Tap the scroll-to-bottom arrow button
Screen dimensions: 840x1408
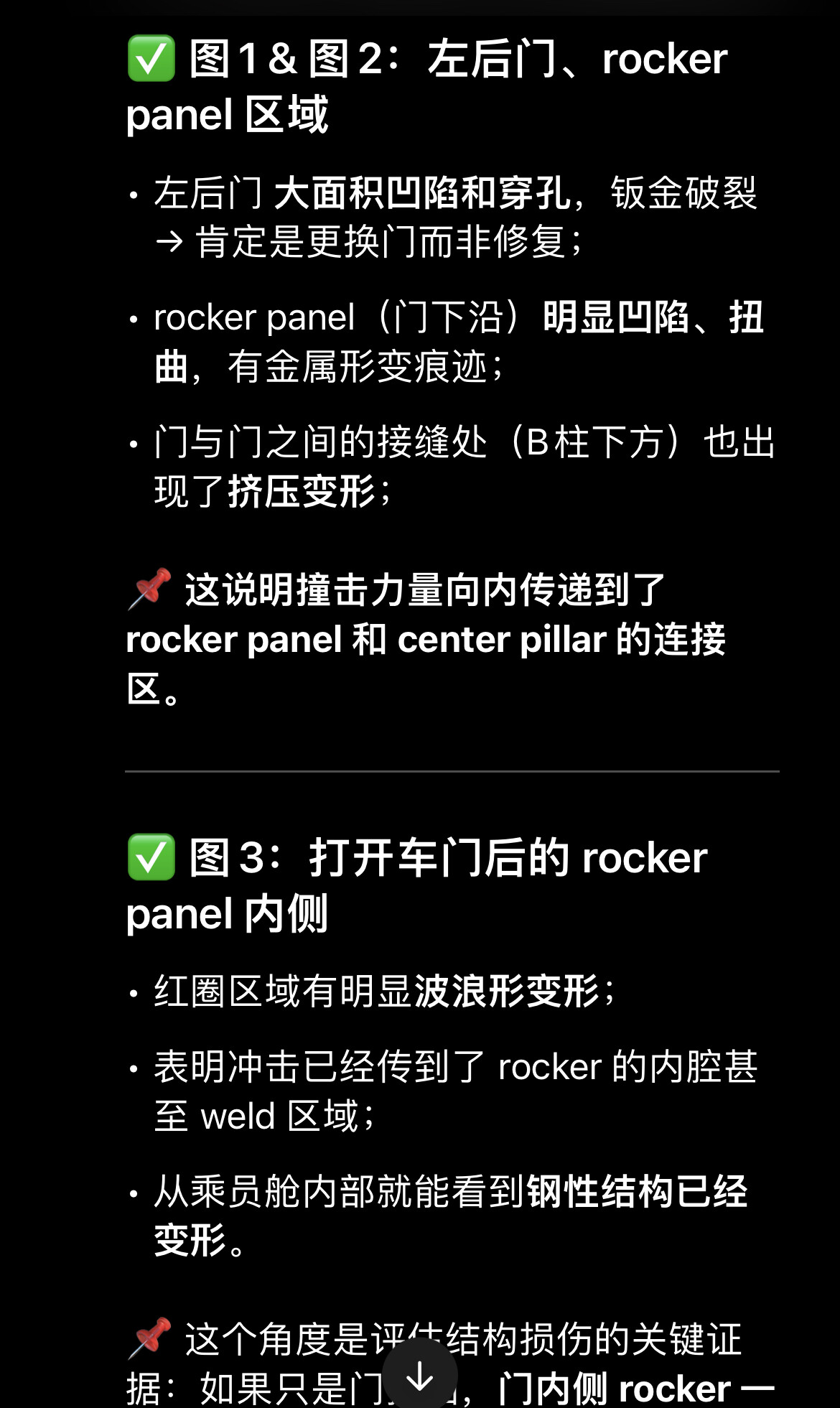pyautogui.click(x=420, y=1376)
